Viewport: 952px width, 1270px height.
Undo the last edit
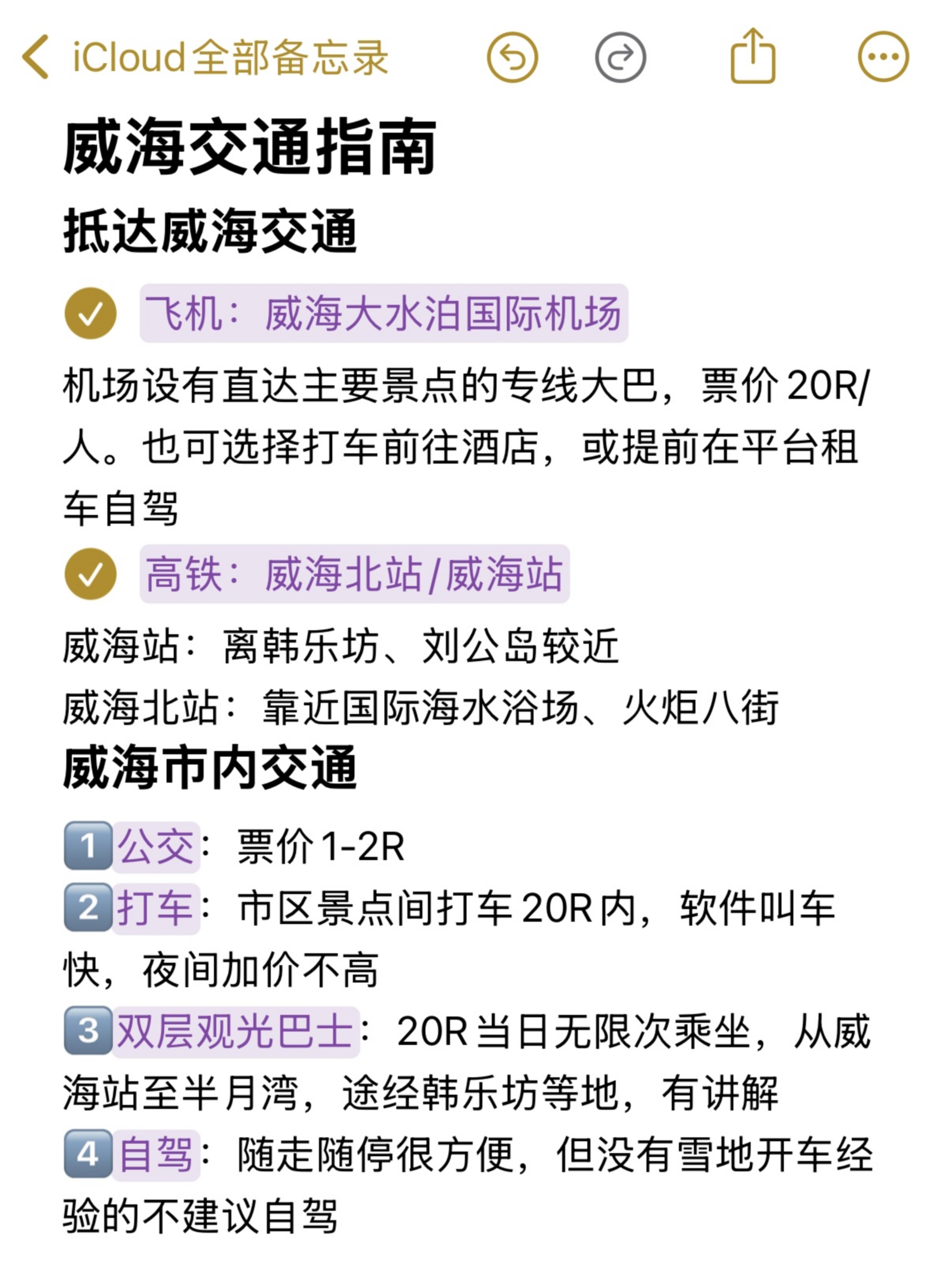[512, 57]
